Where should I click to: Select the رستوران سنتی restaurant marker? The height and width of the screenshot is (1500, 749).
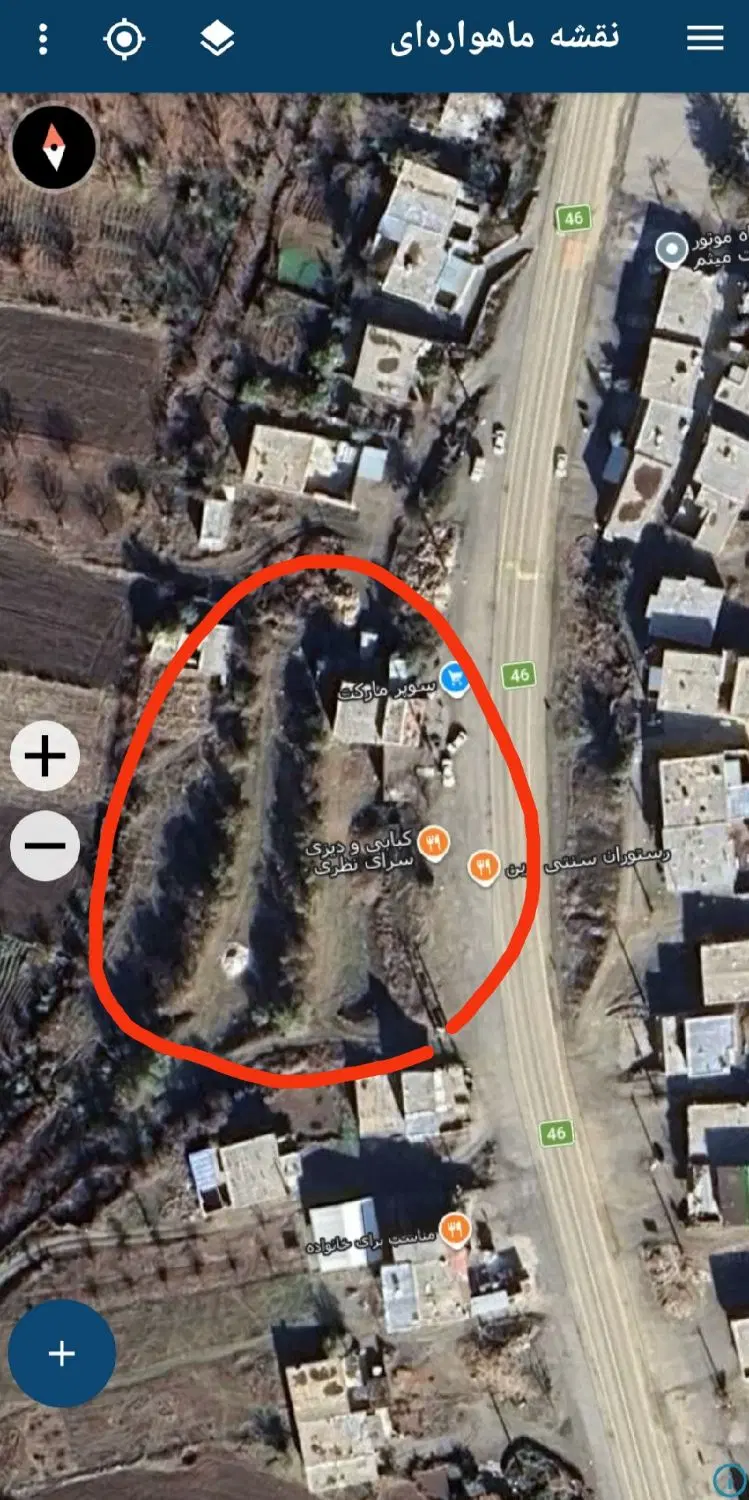tap(484, 866)
